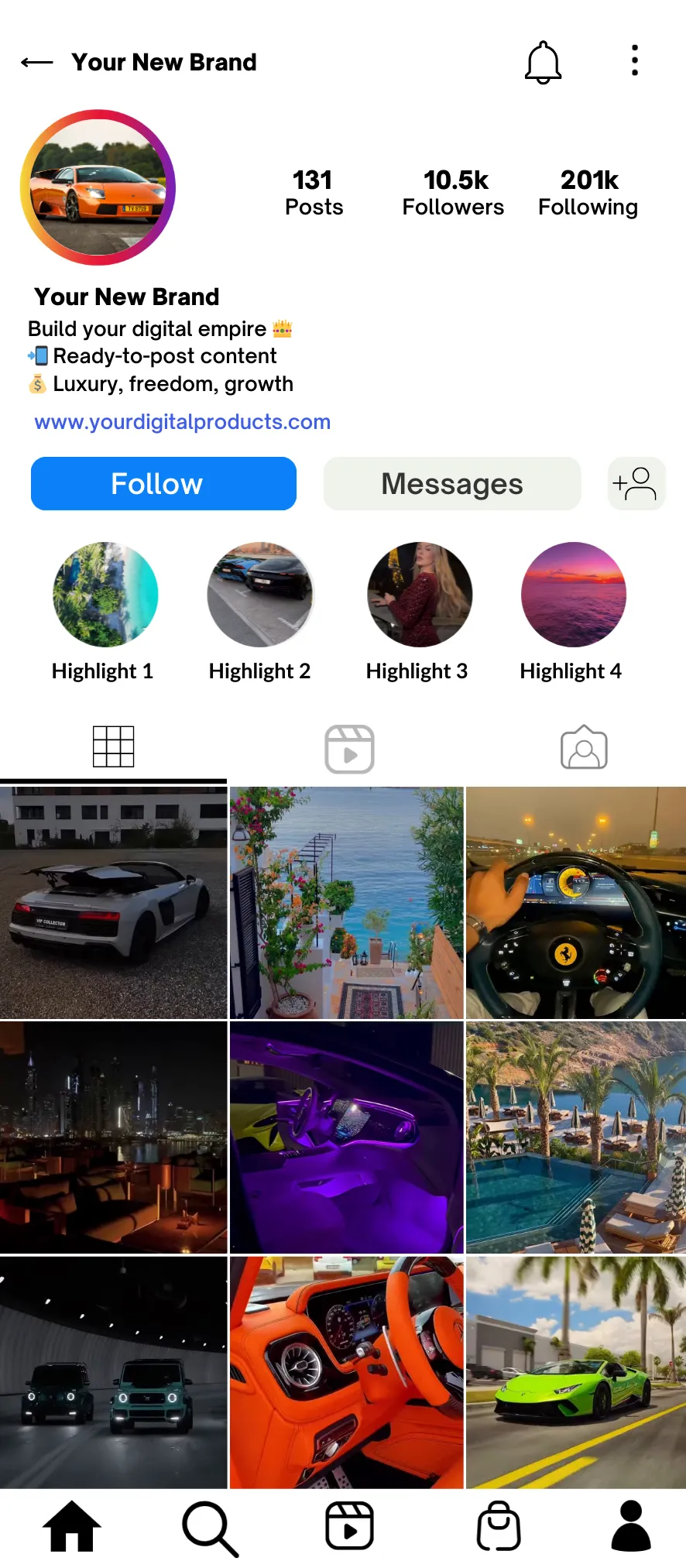
Task: View the profile picture story
Action: [x=98, y=187]
